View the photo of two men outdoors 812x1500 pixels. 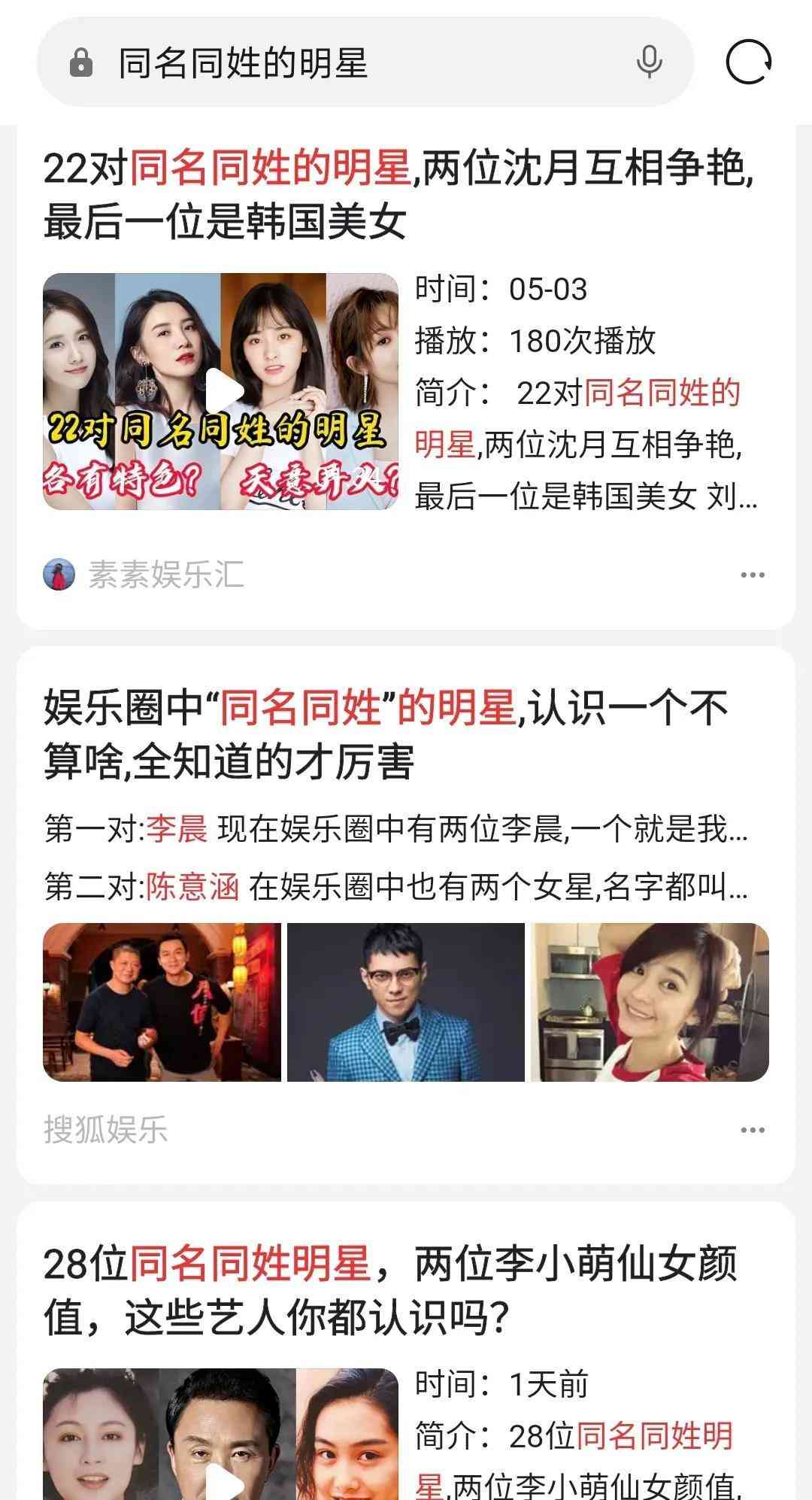pos(162,1002)
